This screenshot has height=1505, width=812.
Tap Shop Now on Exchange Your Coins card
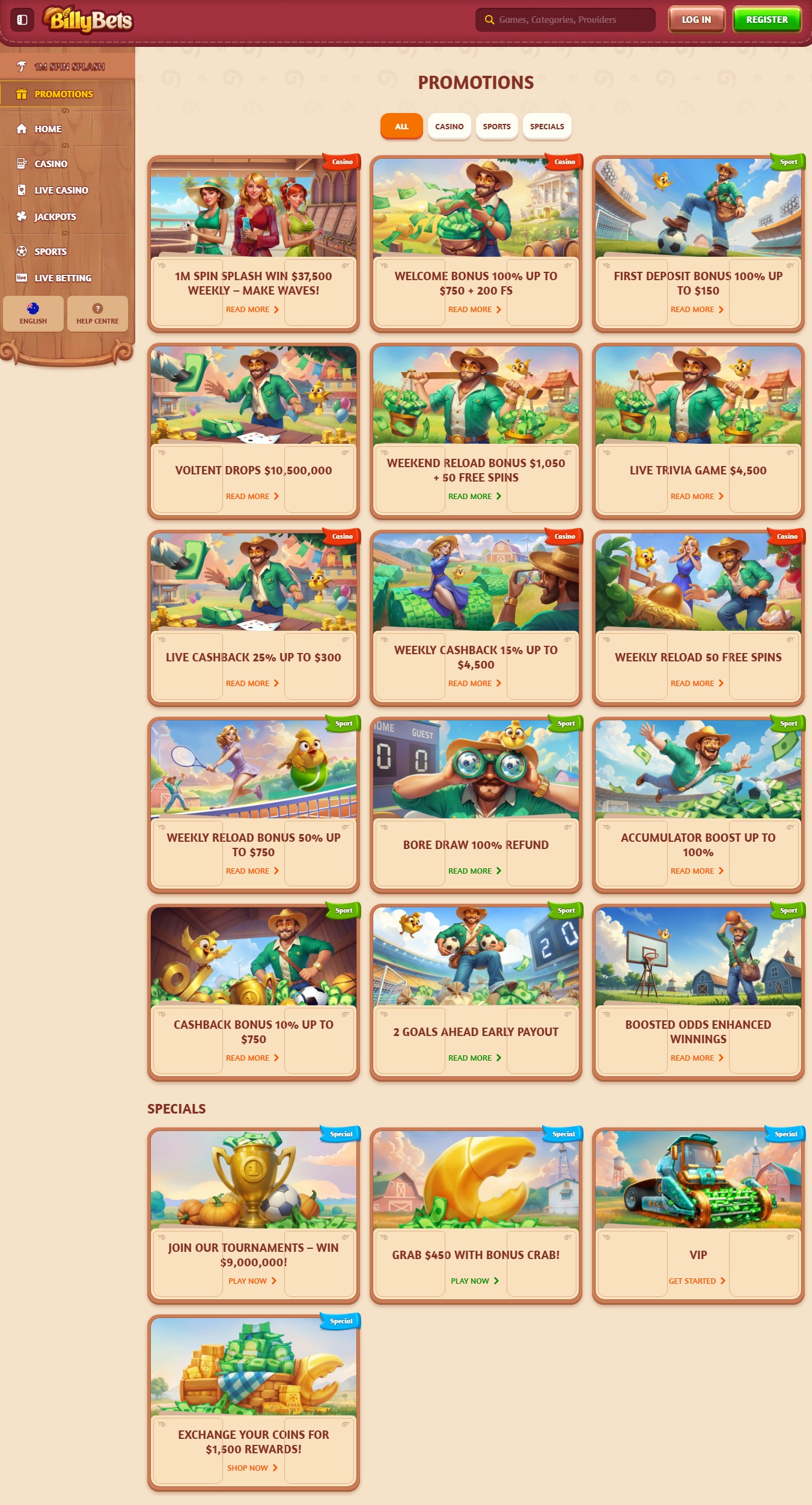[x=252, y=1468]
